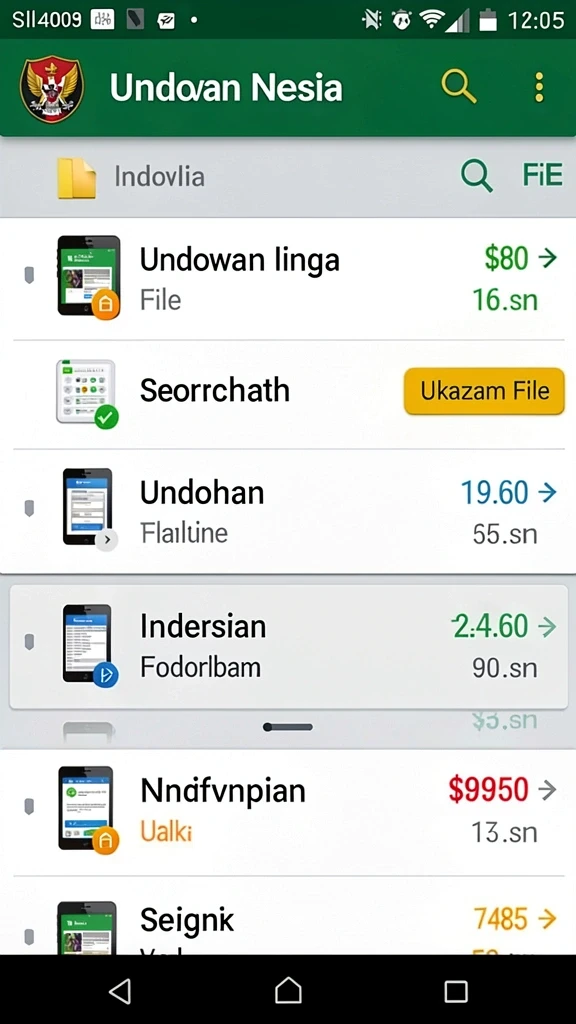Tap the Ukazam File button
The width and height of the screenshot is (576, 1024).
pyautogui.click(x=484, y=391)
